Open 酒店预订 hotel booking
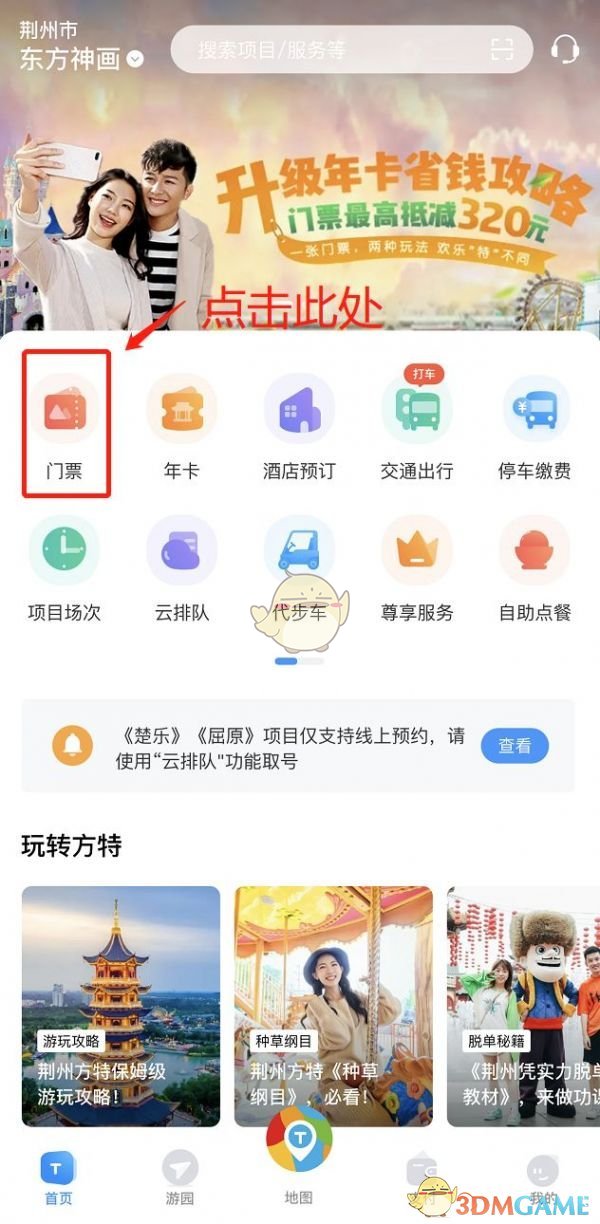 pyautogui.click(x=299, y=423)
